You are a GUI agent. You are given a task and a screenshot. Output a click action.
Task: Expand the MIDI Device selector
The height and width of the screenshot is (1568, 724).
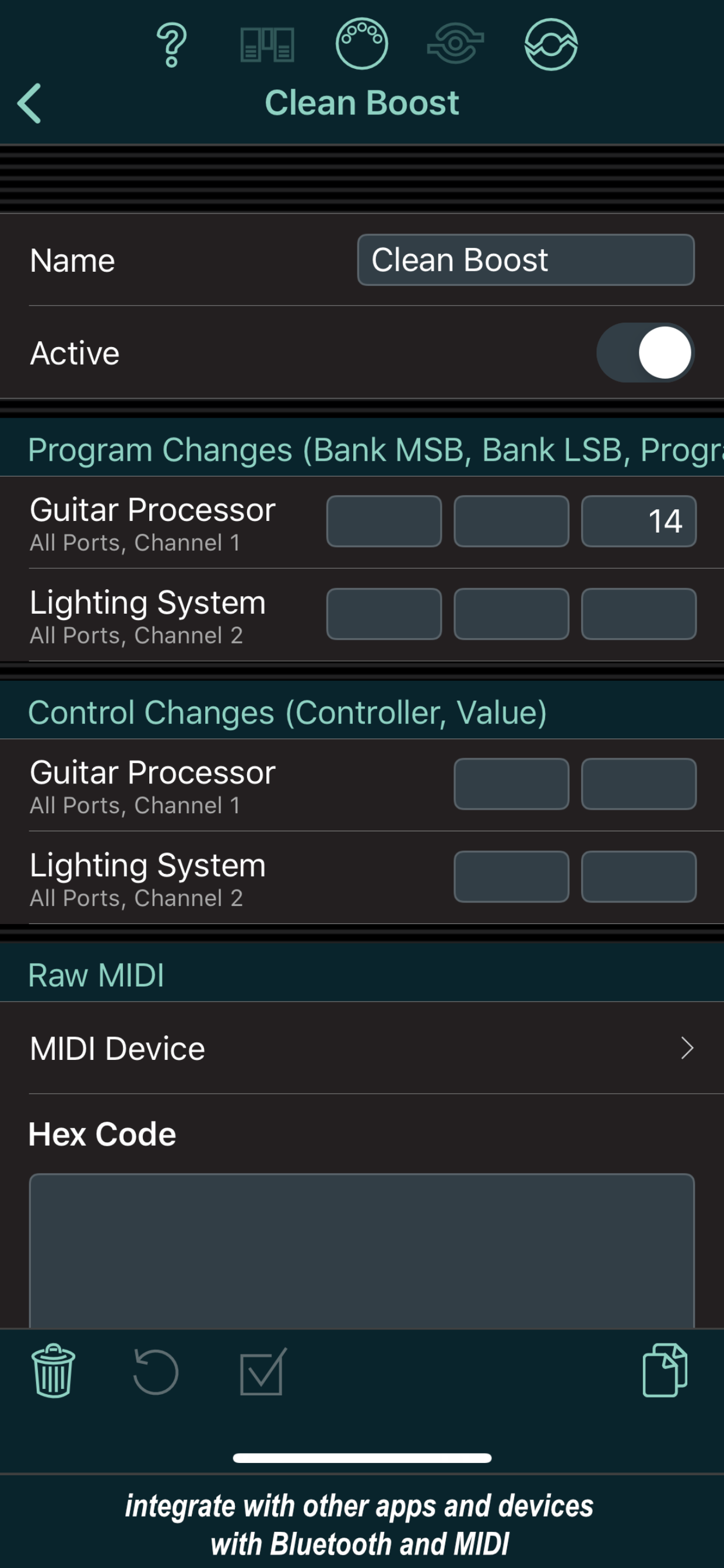pos(362,1048)
